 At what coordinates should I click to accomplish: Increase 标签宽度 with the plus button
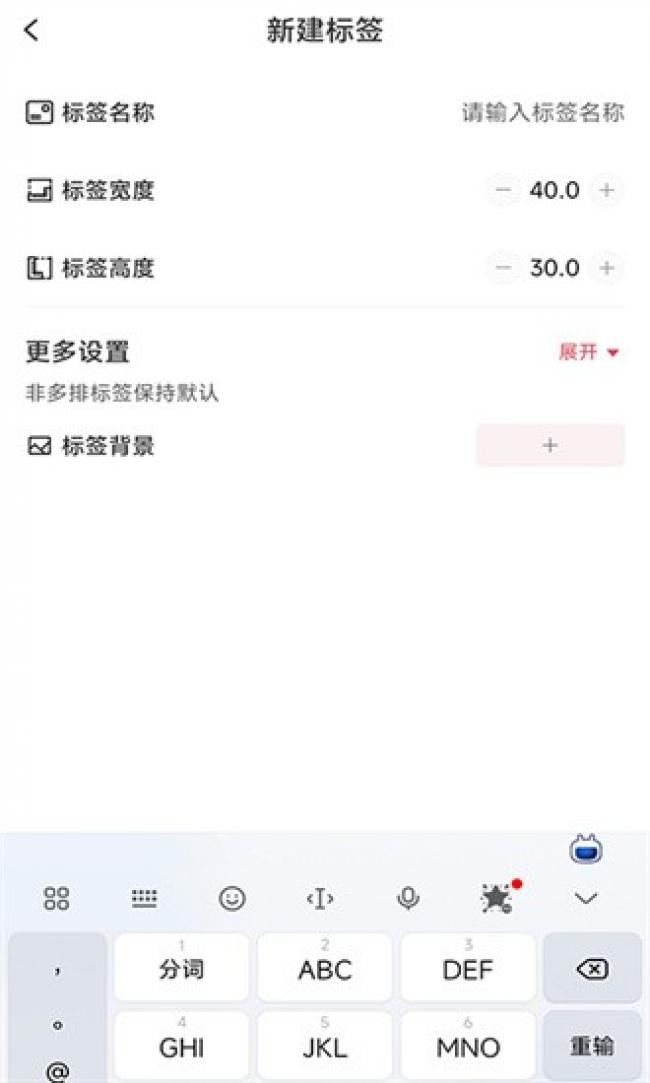tap(606, 190)
